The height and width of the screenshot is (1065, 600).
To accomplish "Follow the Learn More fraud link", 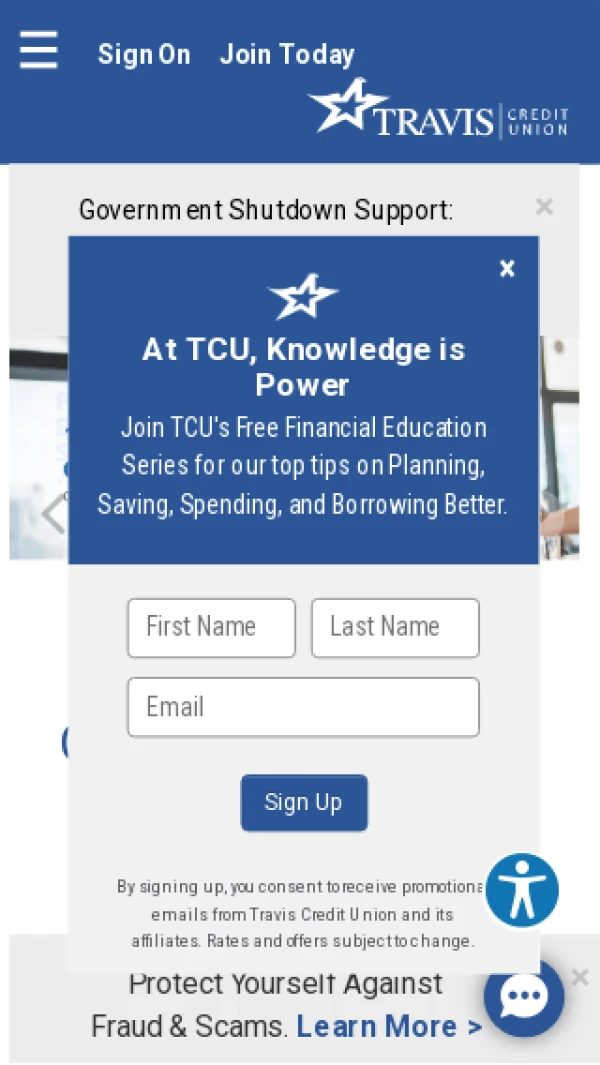I will tap(389, 1026).
